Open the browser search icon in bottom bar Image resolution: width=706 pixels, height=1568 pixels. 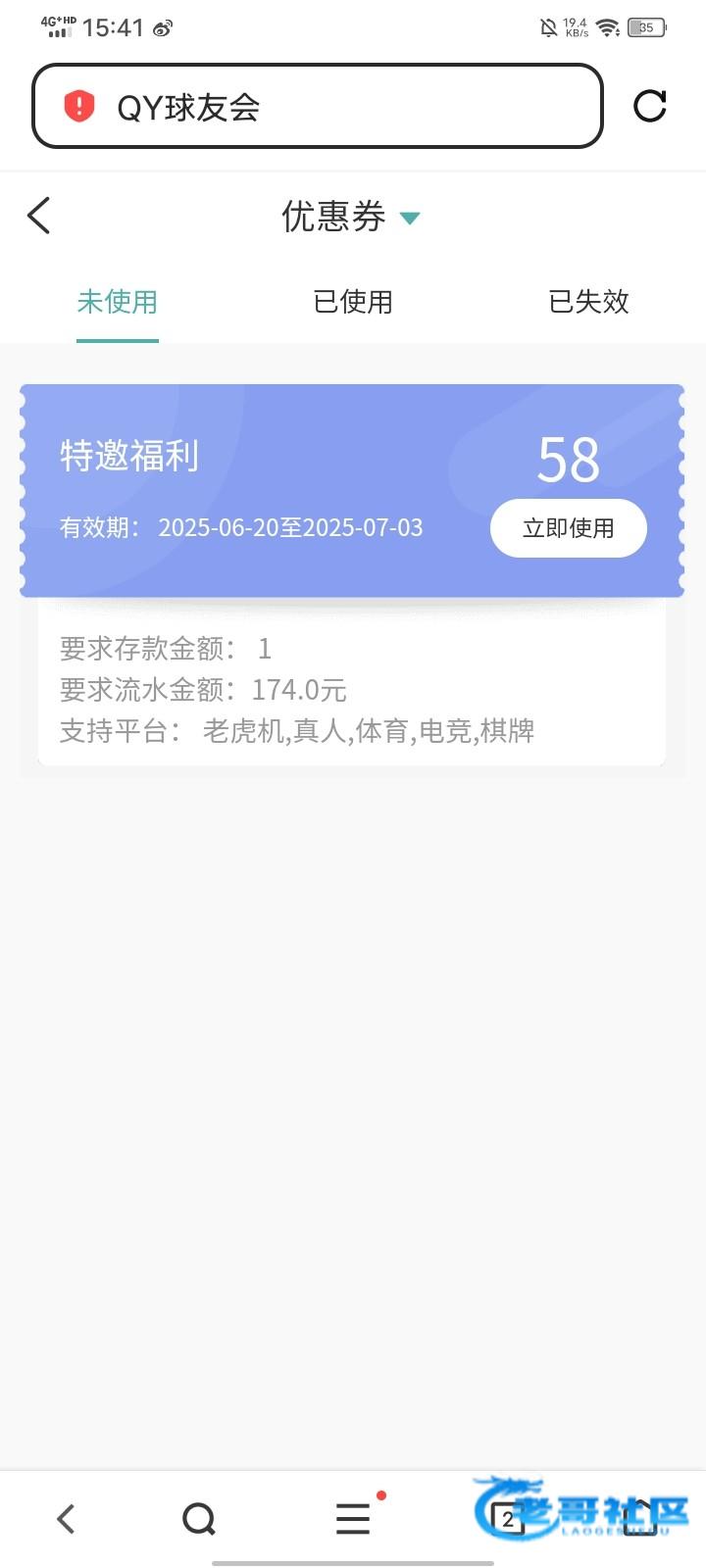[x=199, y=1519]
